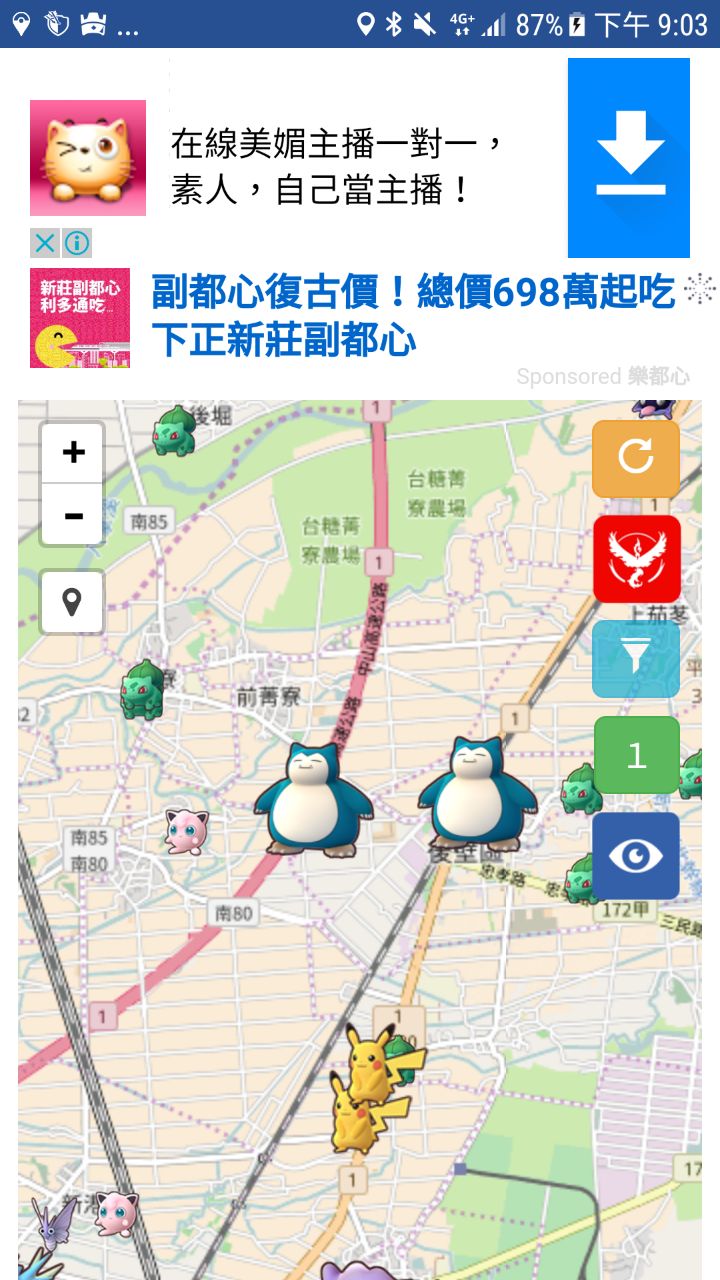The width and height of the screenshot is (720, 1280).
Task: Tap the blue download arrow in the ad
Action: (629, 158)
